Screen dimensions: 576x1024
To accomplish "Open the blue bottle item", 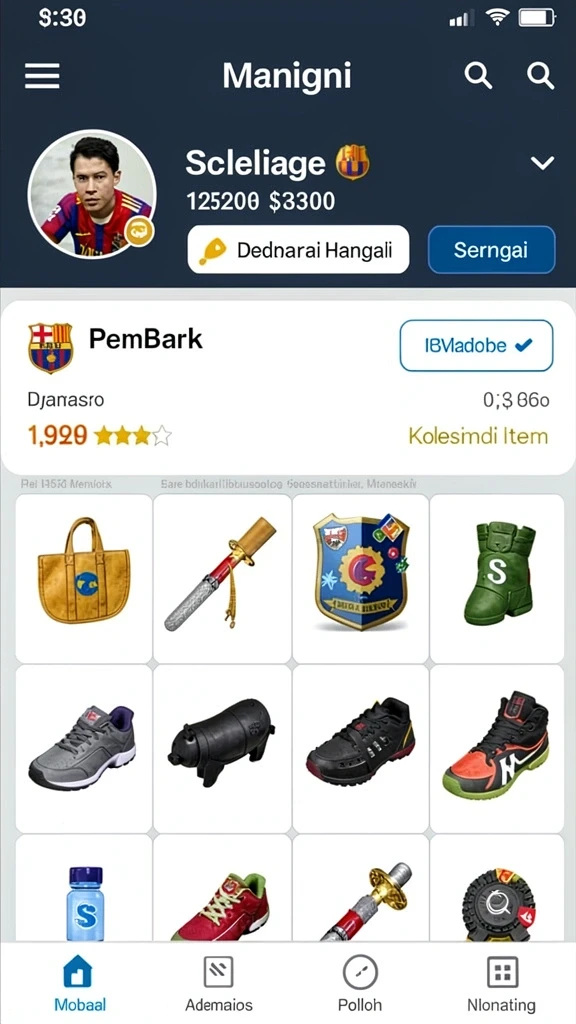I will [84, 889].
